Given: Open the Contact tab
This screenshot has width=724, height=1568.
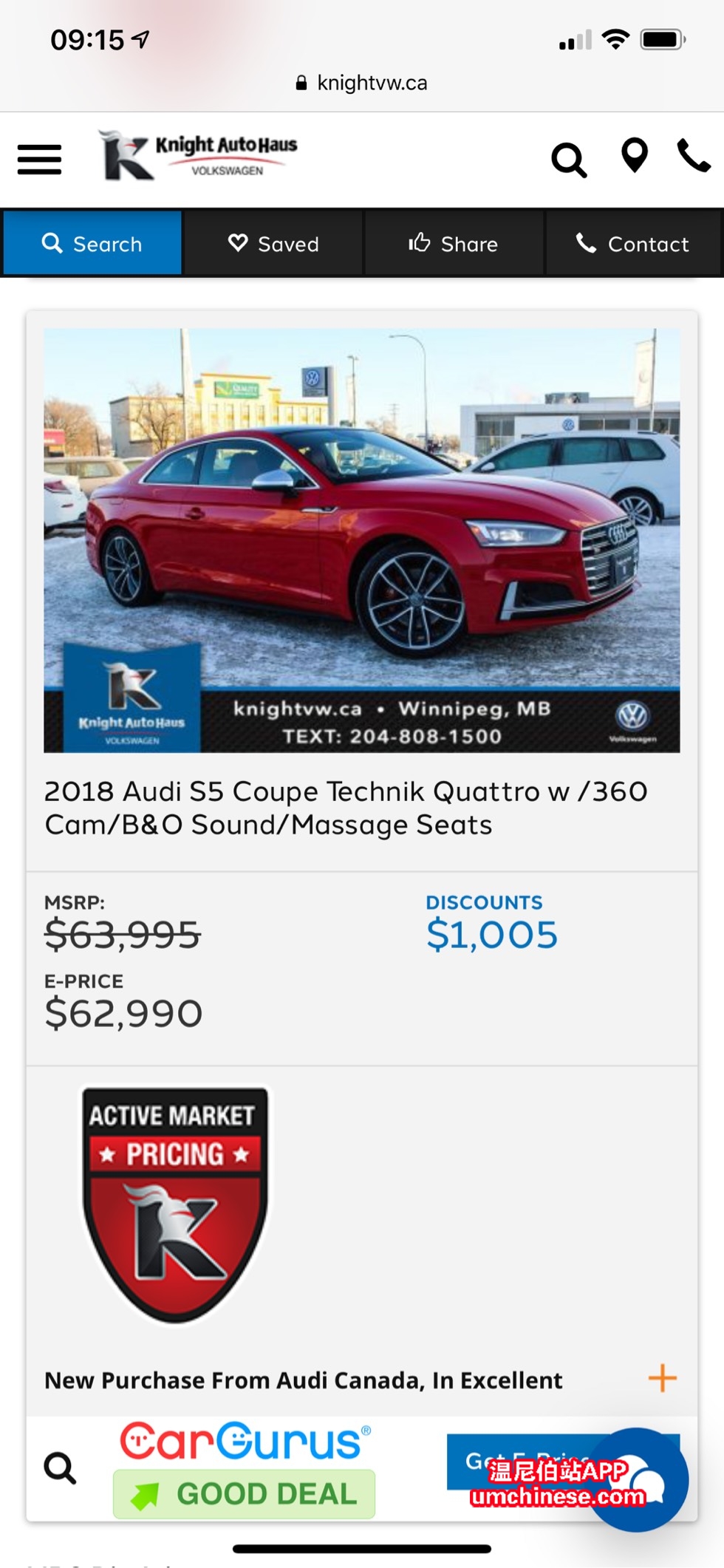Looking at the screenshot, I should tap(633, 244).
